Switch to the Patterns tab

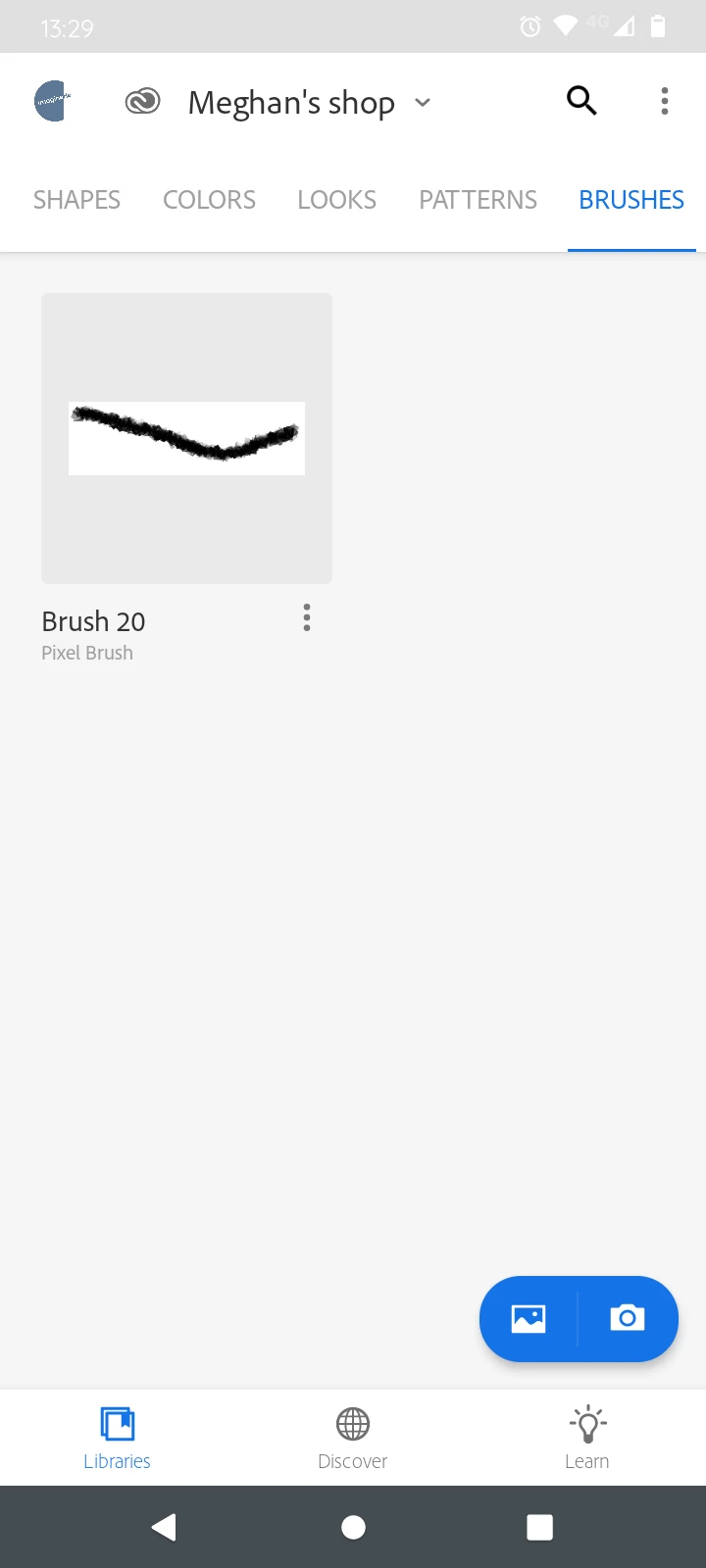(x=478, y=200)
